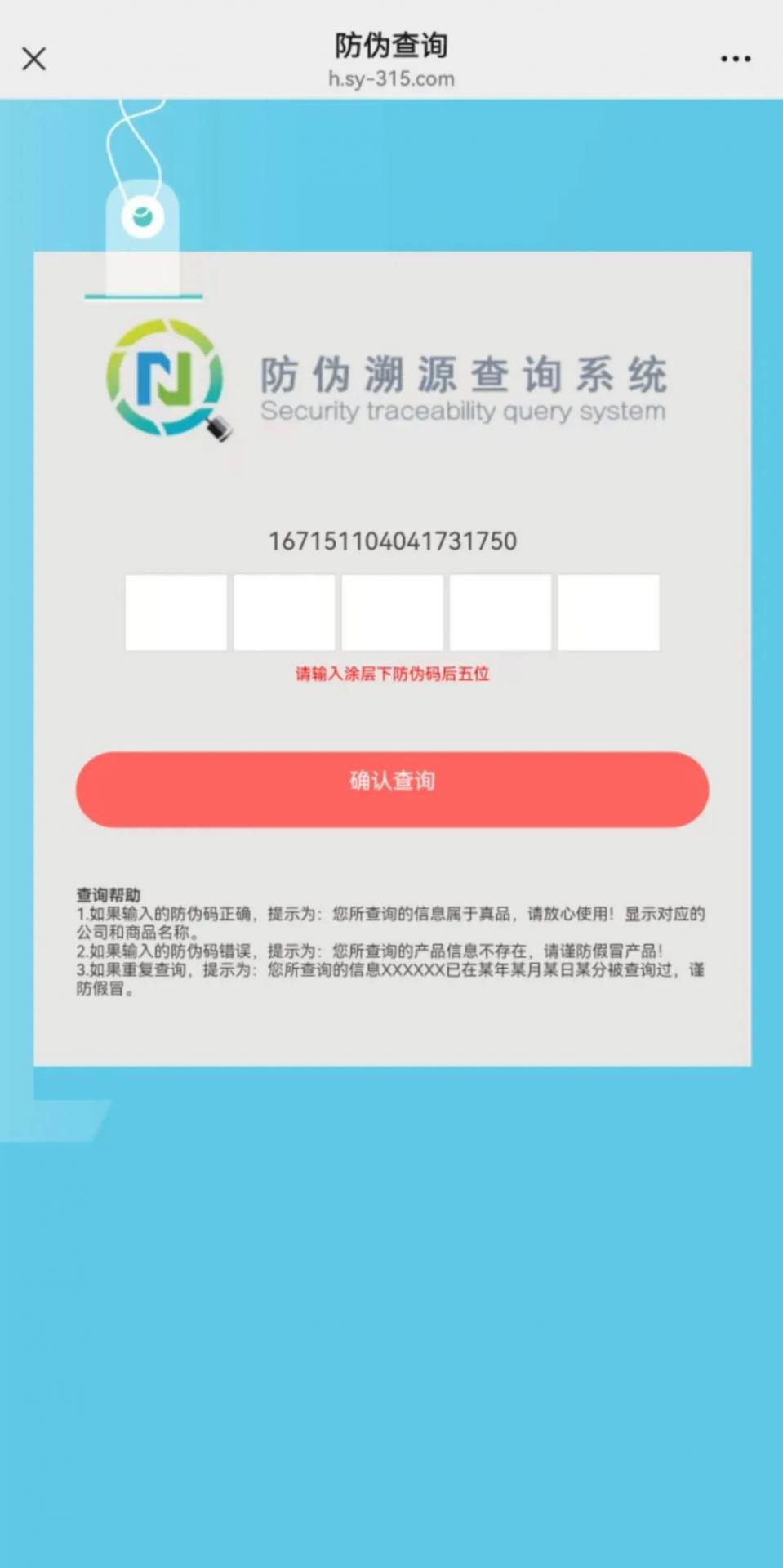Tap the 确认查询 button
Viewport: 783px width, 1568px height.
click(x=392, y=789)
